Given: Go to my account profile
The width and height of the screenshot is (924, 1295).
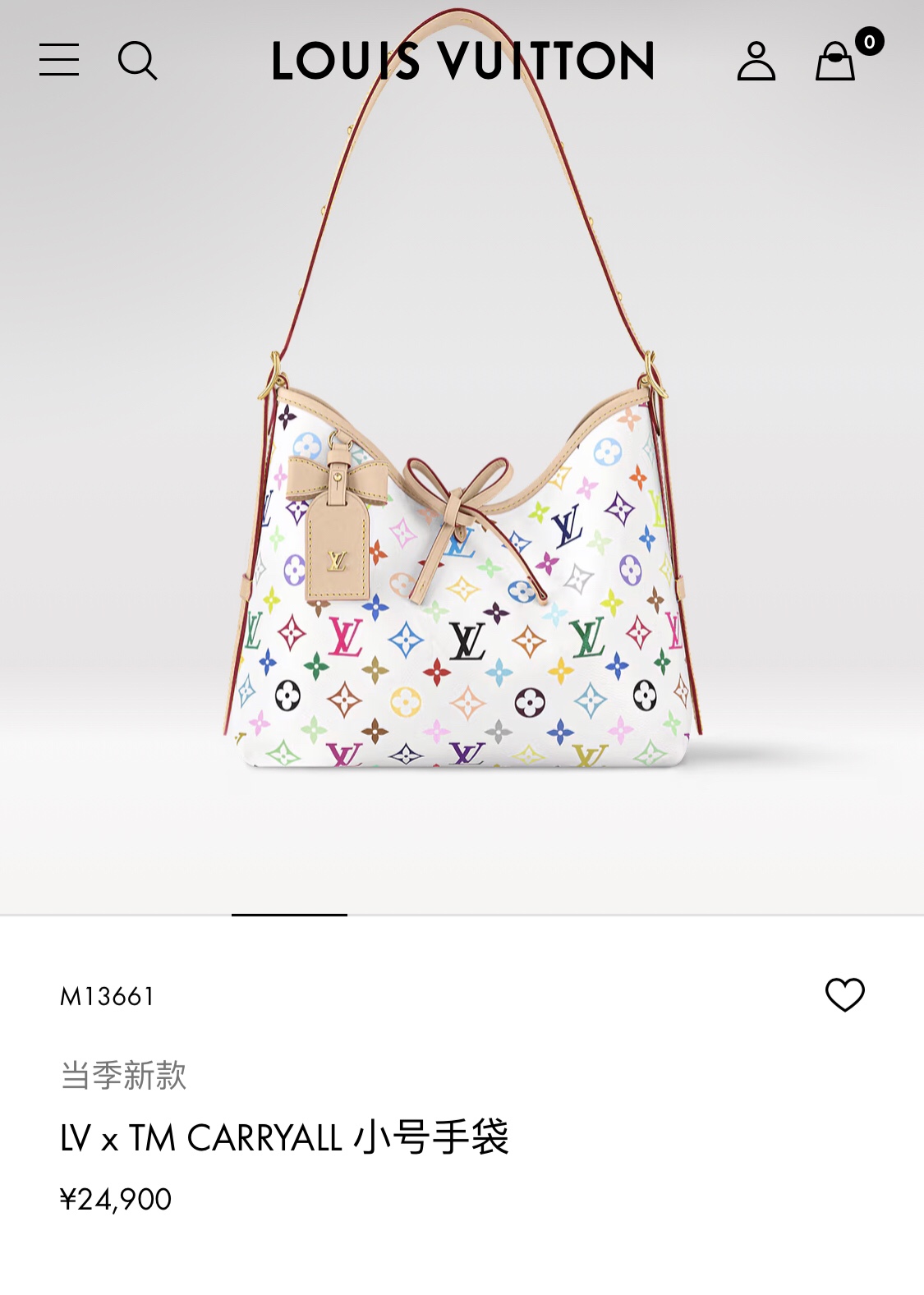Looking at the screenshot, I should pyautogui.click(x=756, y=61).
